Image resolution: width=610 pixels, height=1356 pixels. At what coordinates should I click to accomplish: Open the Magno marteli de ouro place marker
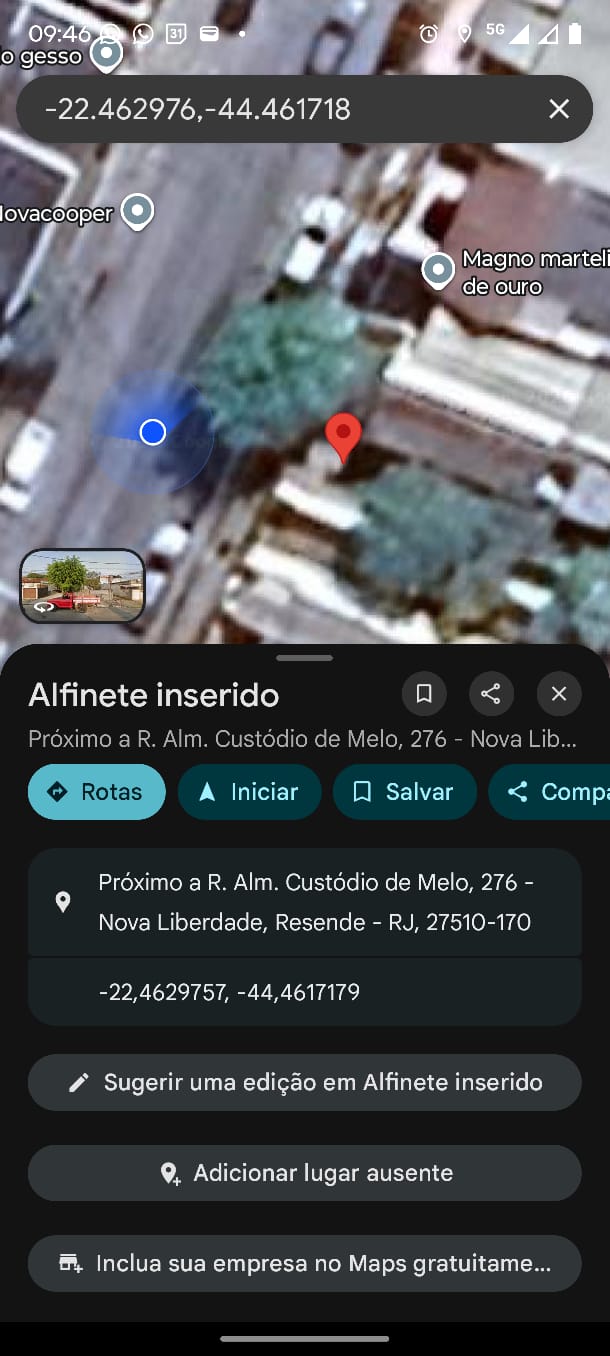[x=438, y=270]
